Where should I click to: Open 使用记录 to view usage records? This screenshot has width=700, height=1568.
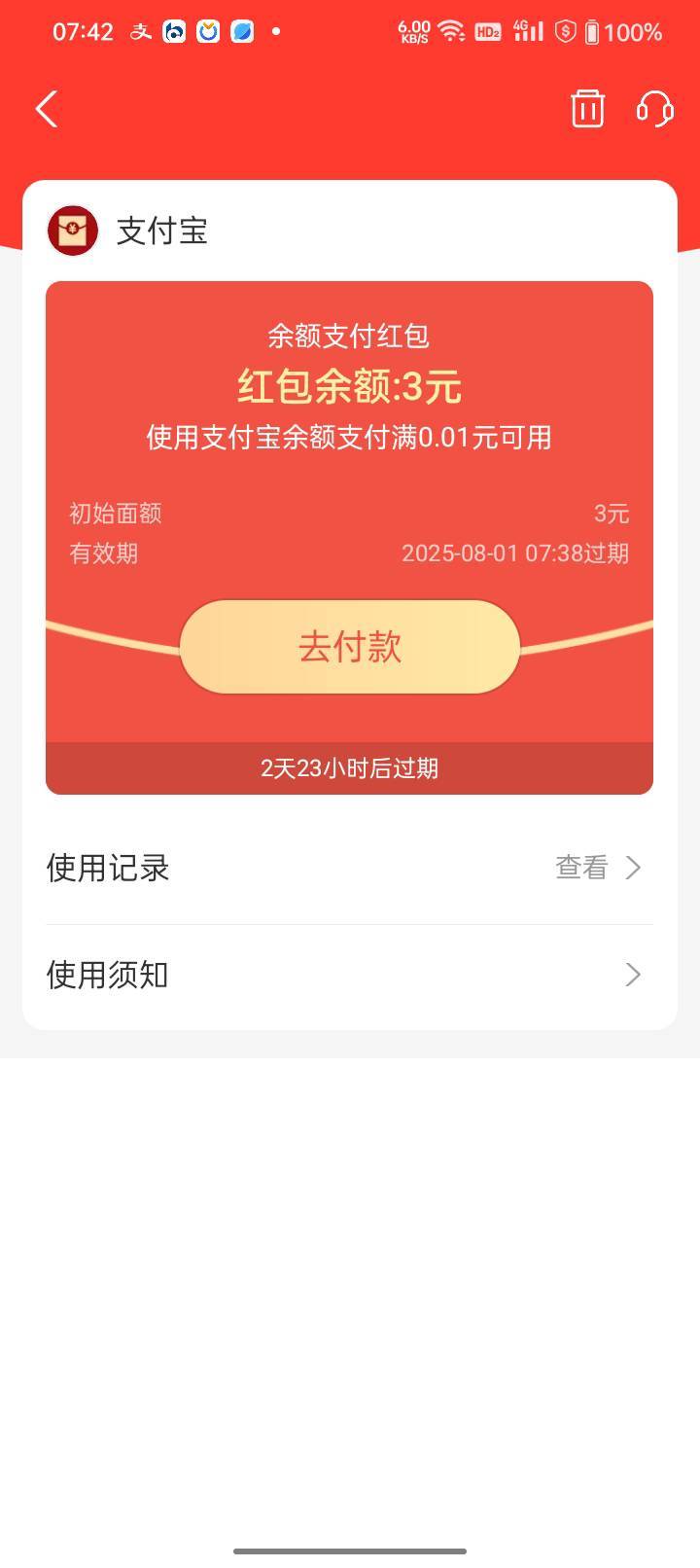[x=349, y=868]
